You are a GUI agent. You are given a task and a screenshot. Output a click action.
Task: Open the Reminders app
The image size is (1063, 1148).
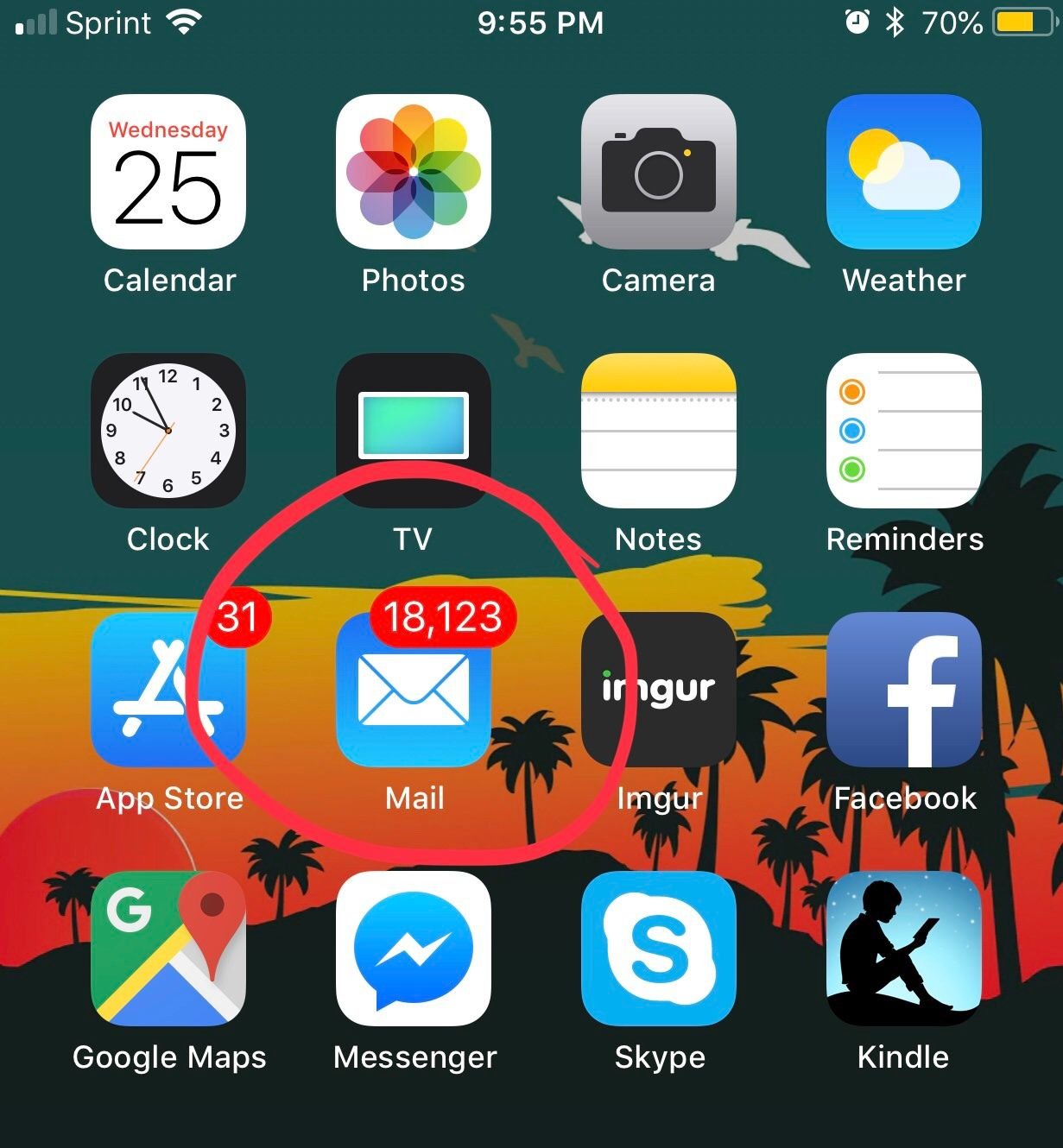pyautogui.click(x=903, y=430)
